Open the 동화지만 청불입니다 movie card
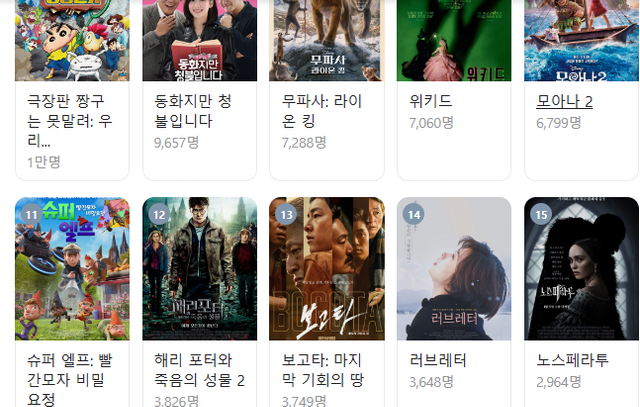Screen dimensions: 640x407 [x=199, y=112]
